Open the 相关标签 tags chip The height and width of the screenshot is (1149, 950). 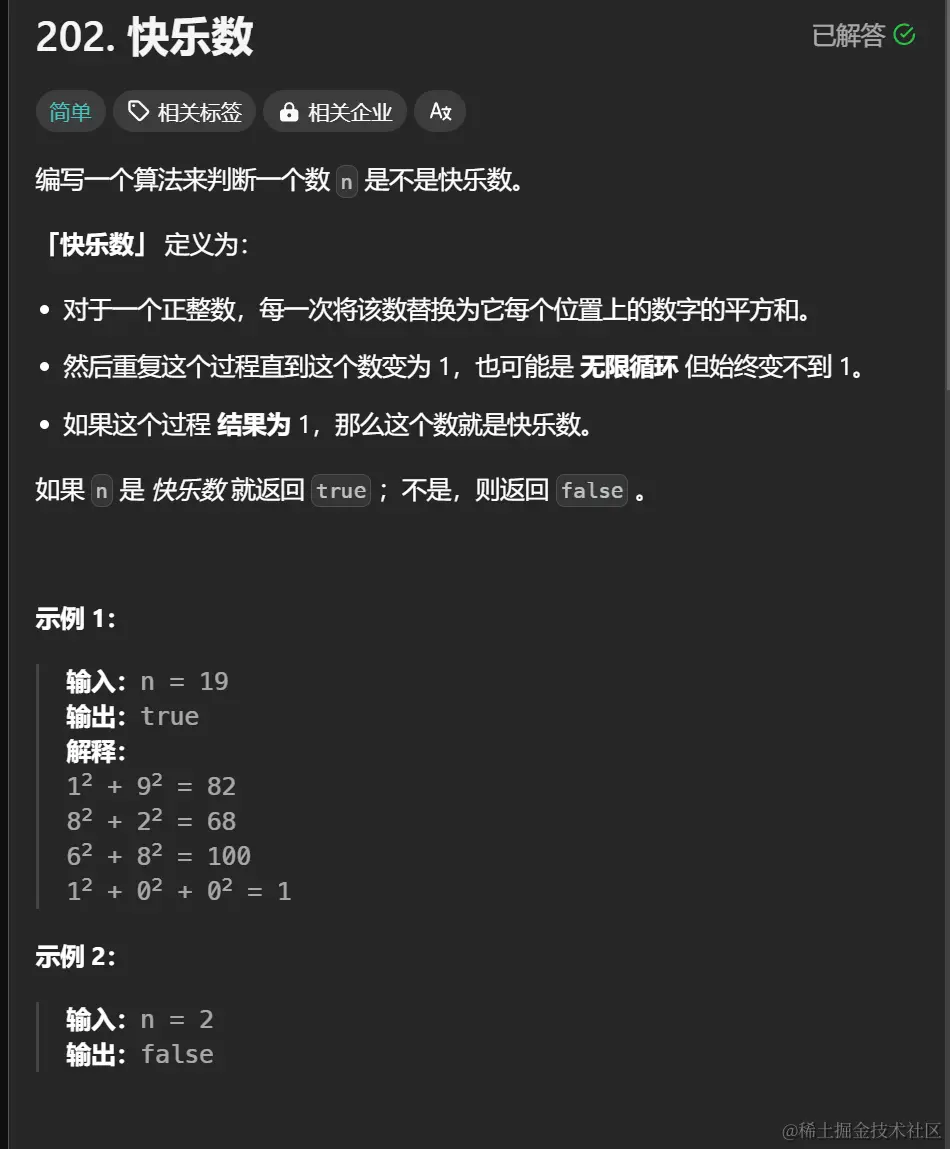click(x=184, y=112)
